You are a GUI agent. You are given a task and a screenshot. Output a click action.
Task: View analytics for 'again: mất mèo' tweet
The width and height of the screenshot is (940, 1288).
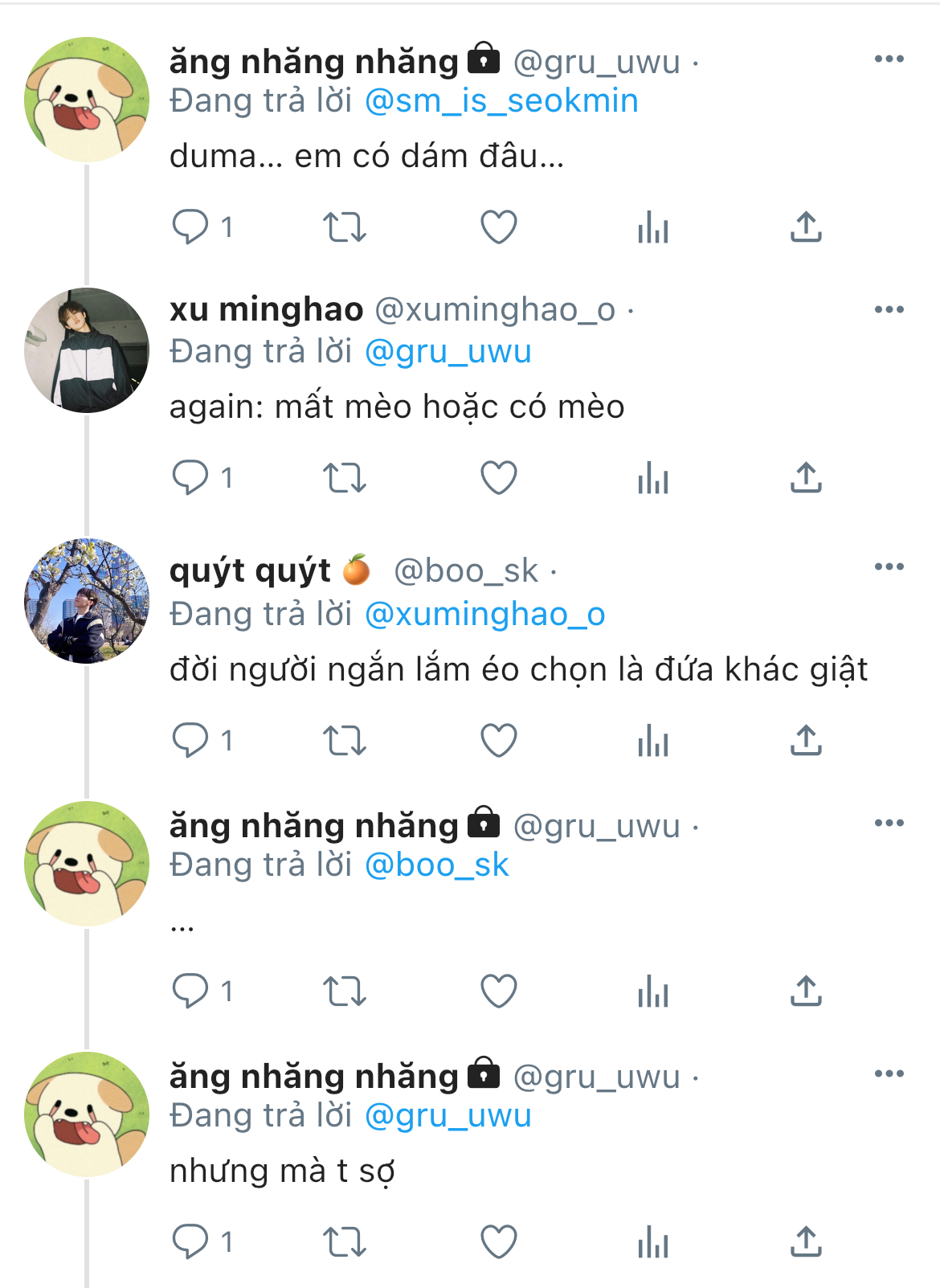click(x=652, y=477)
